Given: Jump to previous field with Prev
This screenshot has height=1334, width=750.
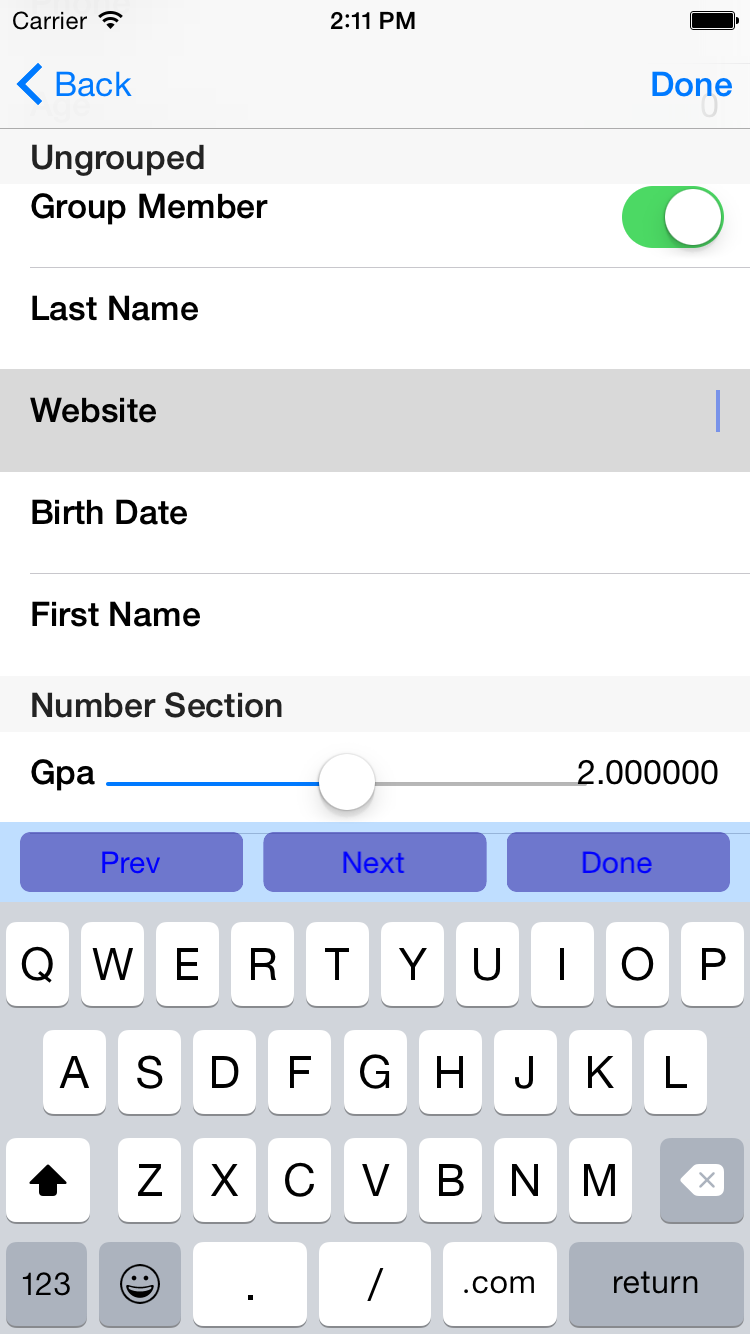Looking at the screenshot, I should click(131, 862).
